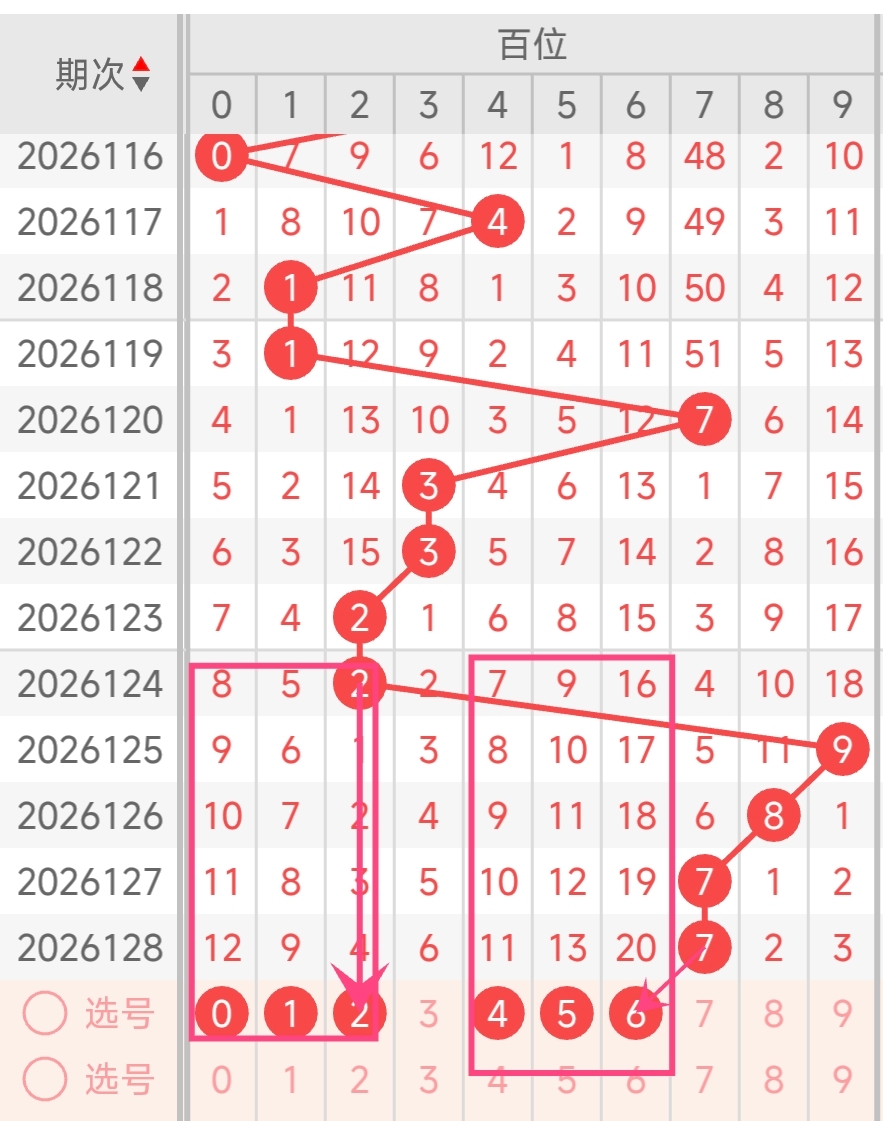Choose number 3 in the second 选号 row
The image size is (883, 1121).
pos(428,1080)
